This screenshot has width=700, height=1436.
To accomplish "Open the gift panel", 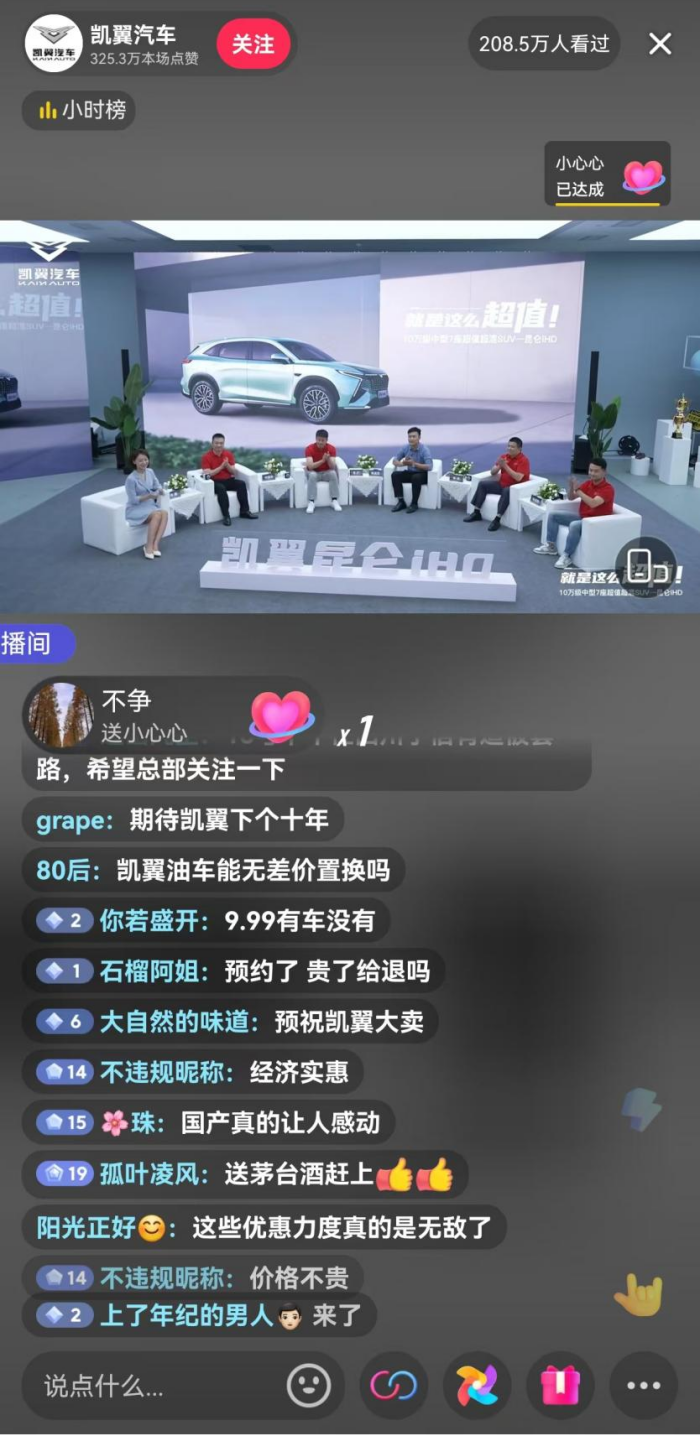I will 560,1386.
